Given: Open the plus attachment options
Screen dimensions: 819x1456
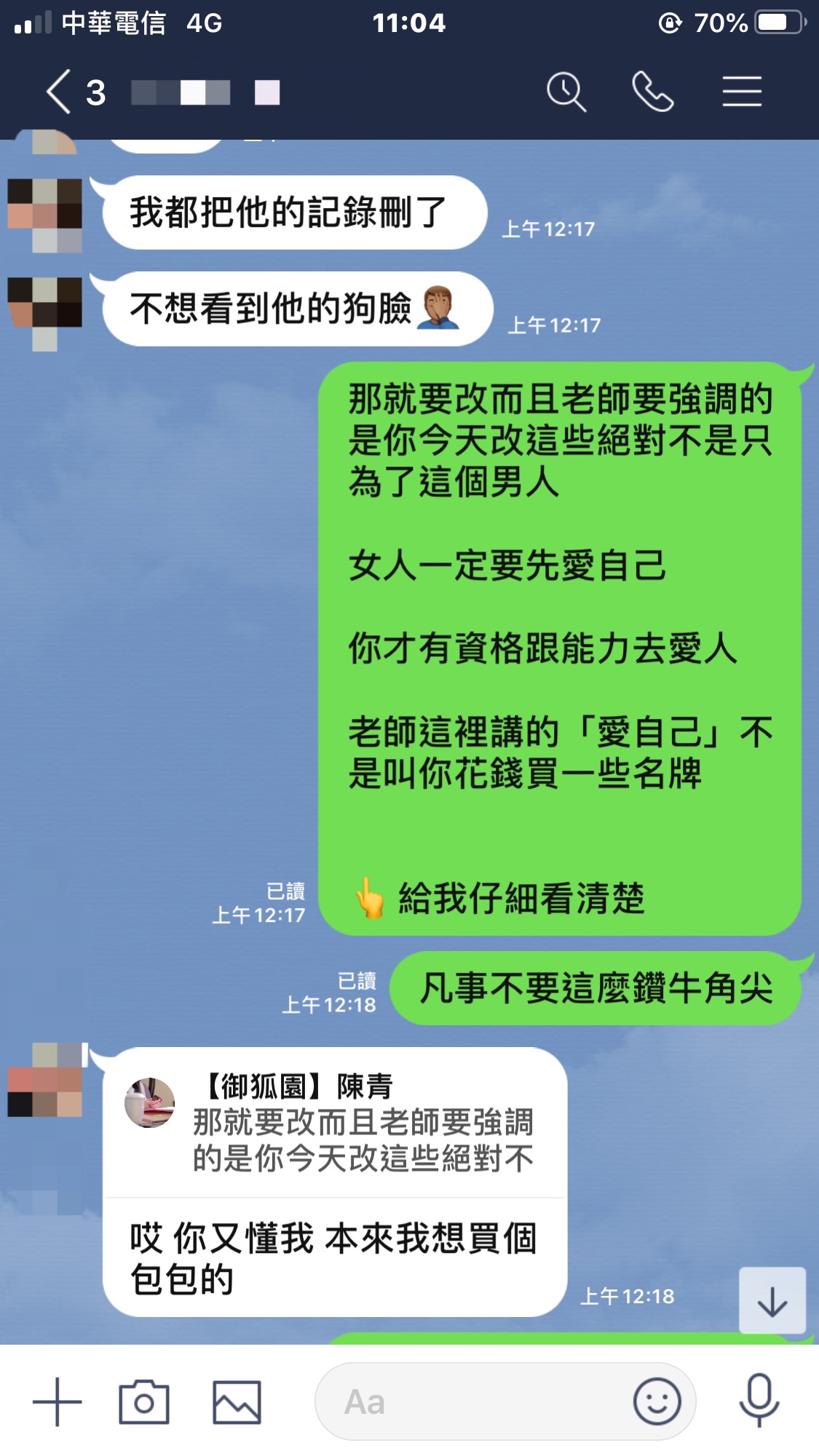Looking at the screenshot, I should click(58, 1401).
